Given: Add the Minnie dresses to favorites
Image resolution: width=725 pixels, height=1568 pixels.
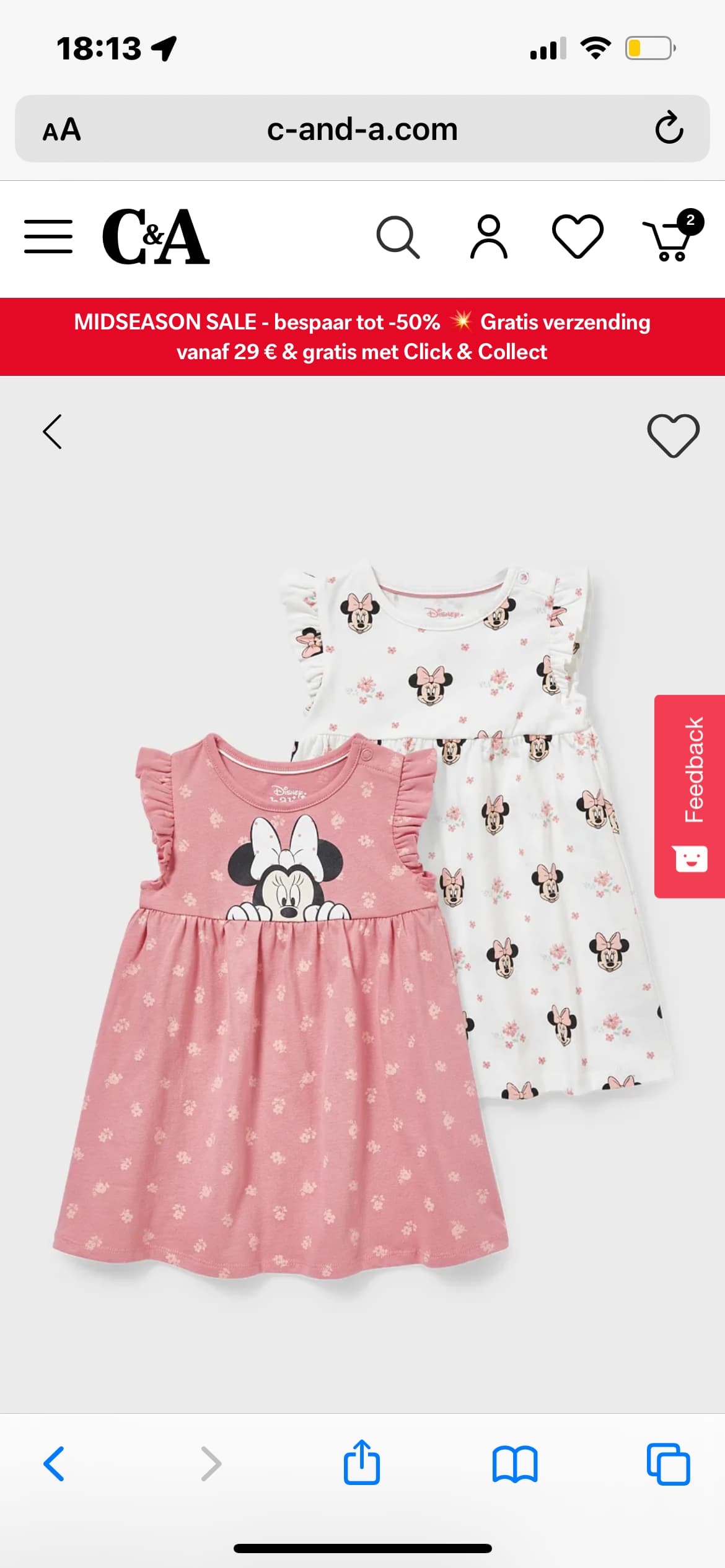Looking at the screenshot, I should tap(673, 435).
